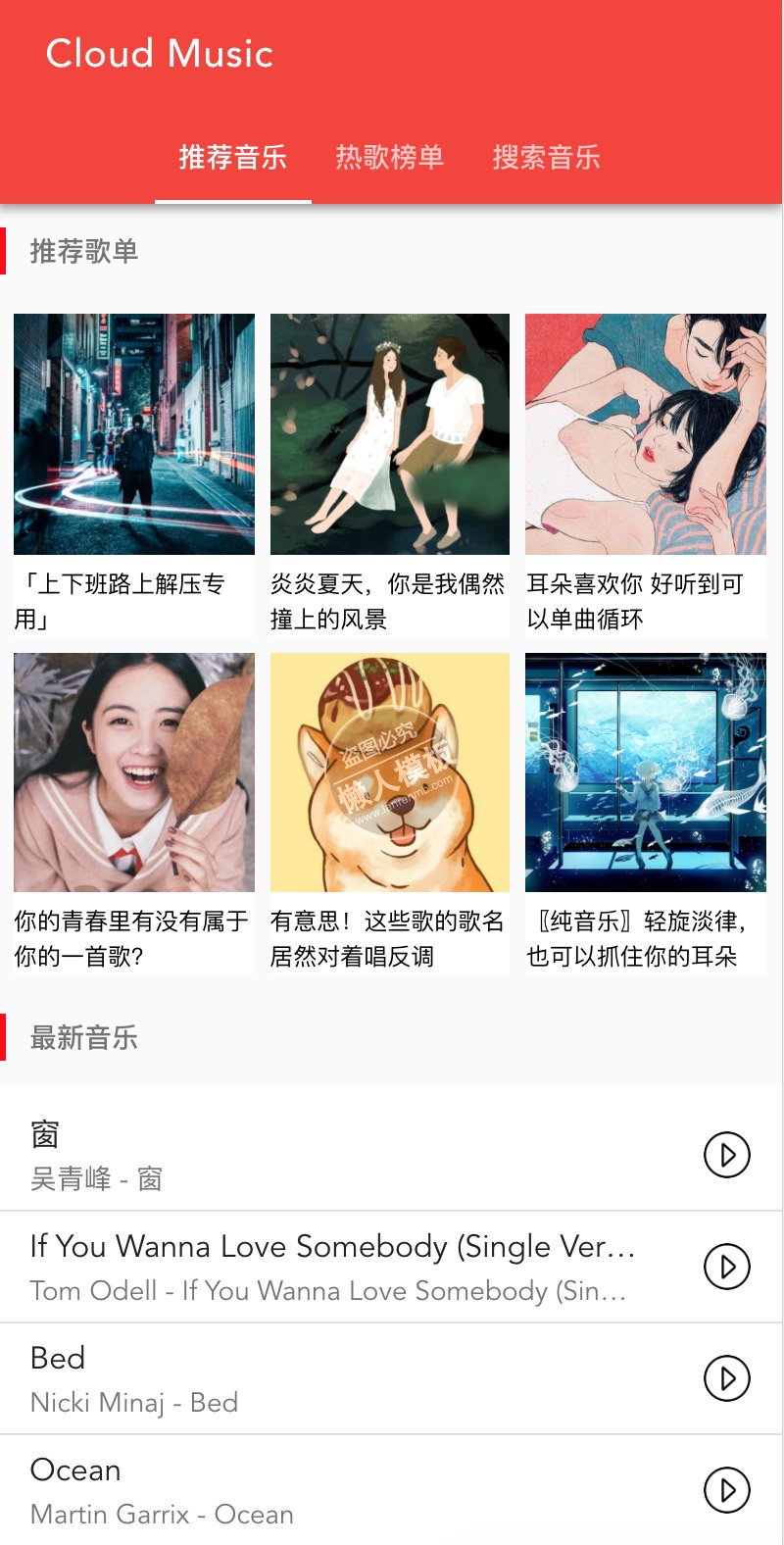Open the 炎炎夏天，你是我偶然撞上的风景 playlist
Viewport: 784px width, 1545px height.
point(390,434)
